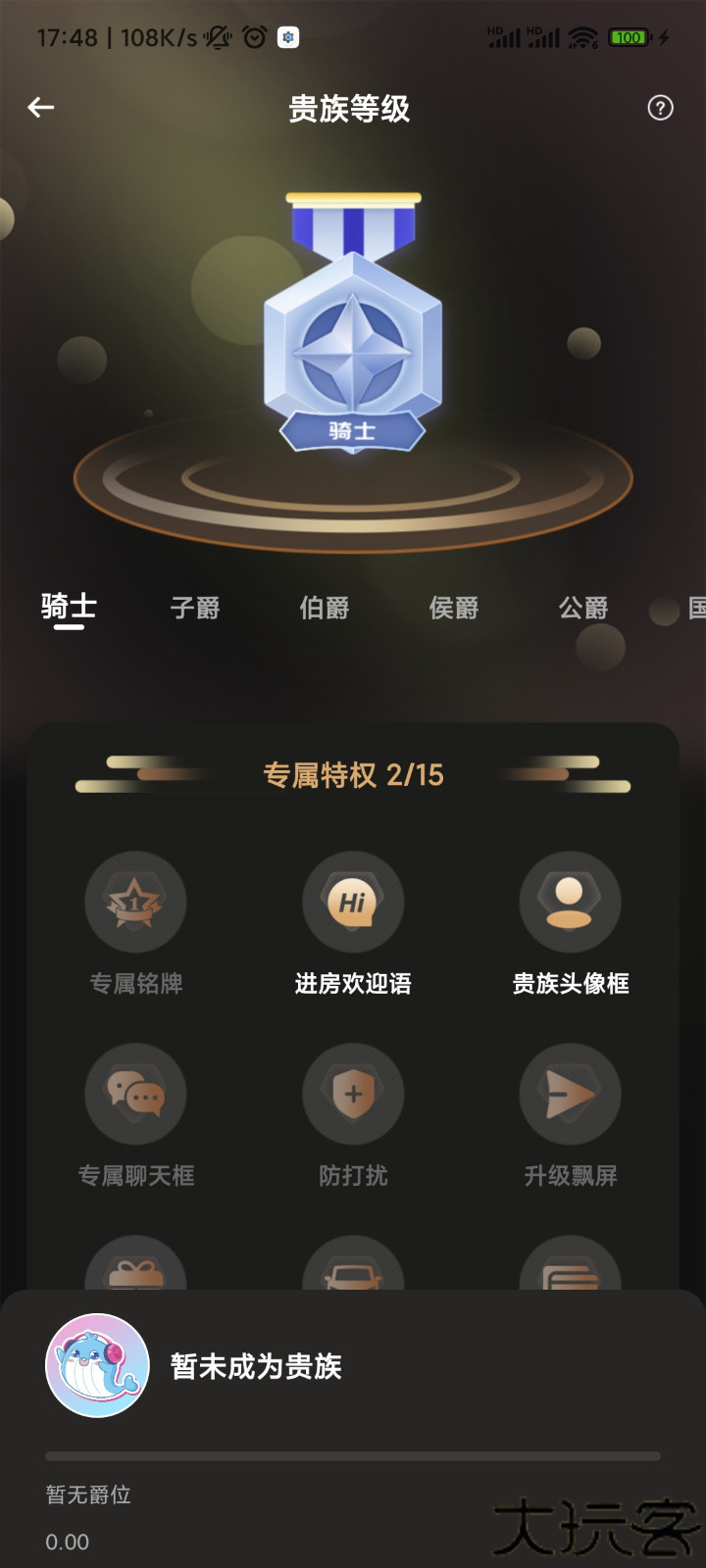Open the 专属铭牌 privilege icon

click(x=135, y=902)
